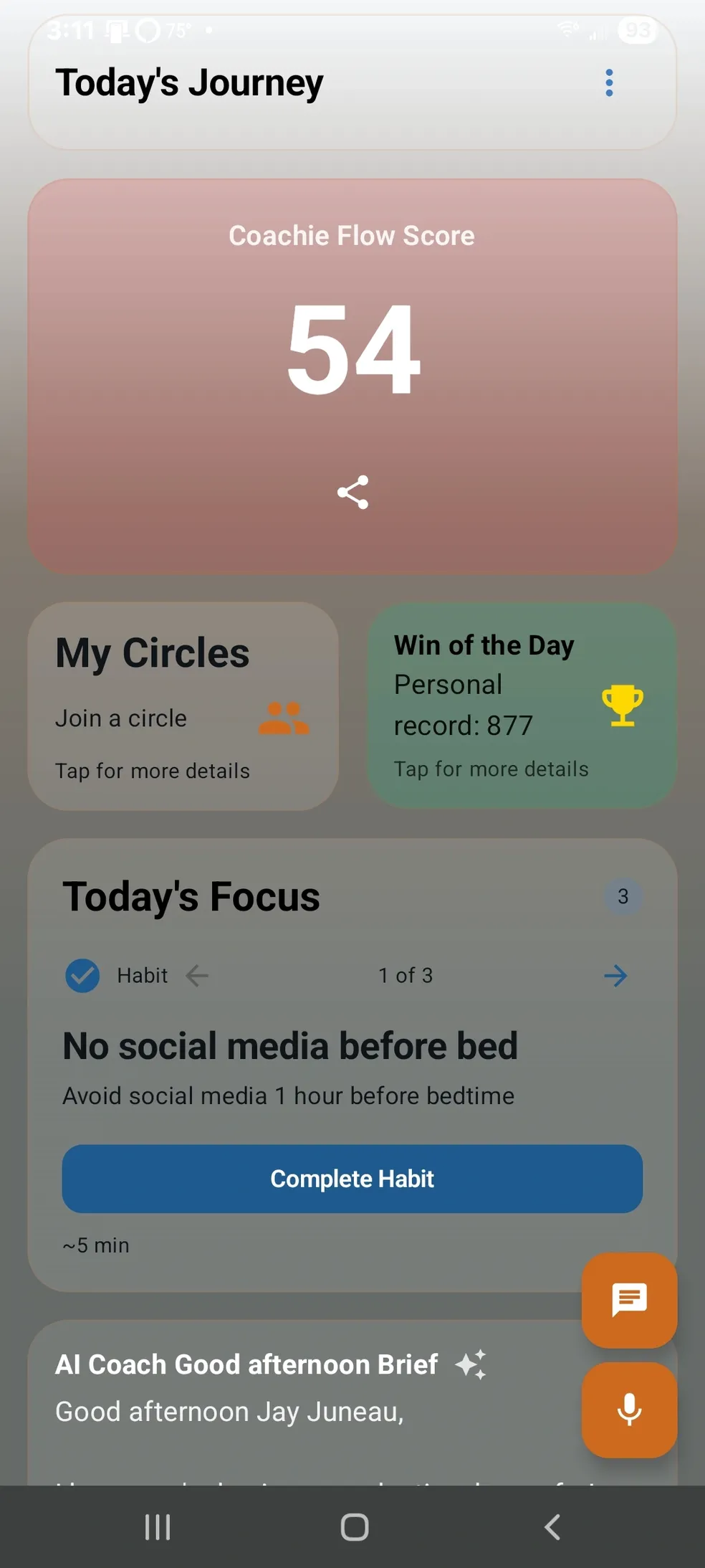Switch to recent apps via navigation bar
Screen dimensions: 705x1568
(x=157, y=1526)
